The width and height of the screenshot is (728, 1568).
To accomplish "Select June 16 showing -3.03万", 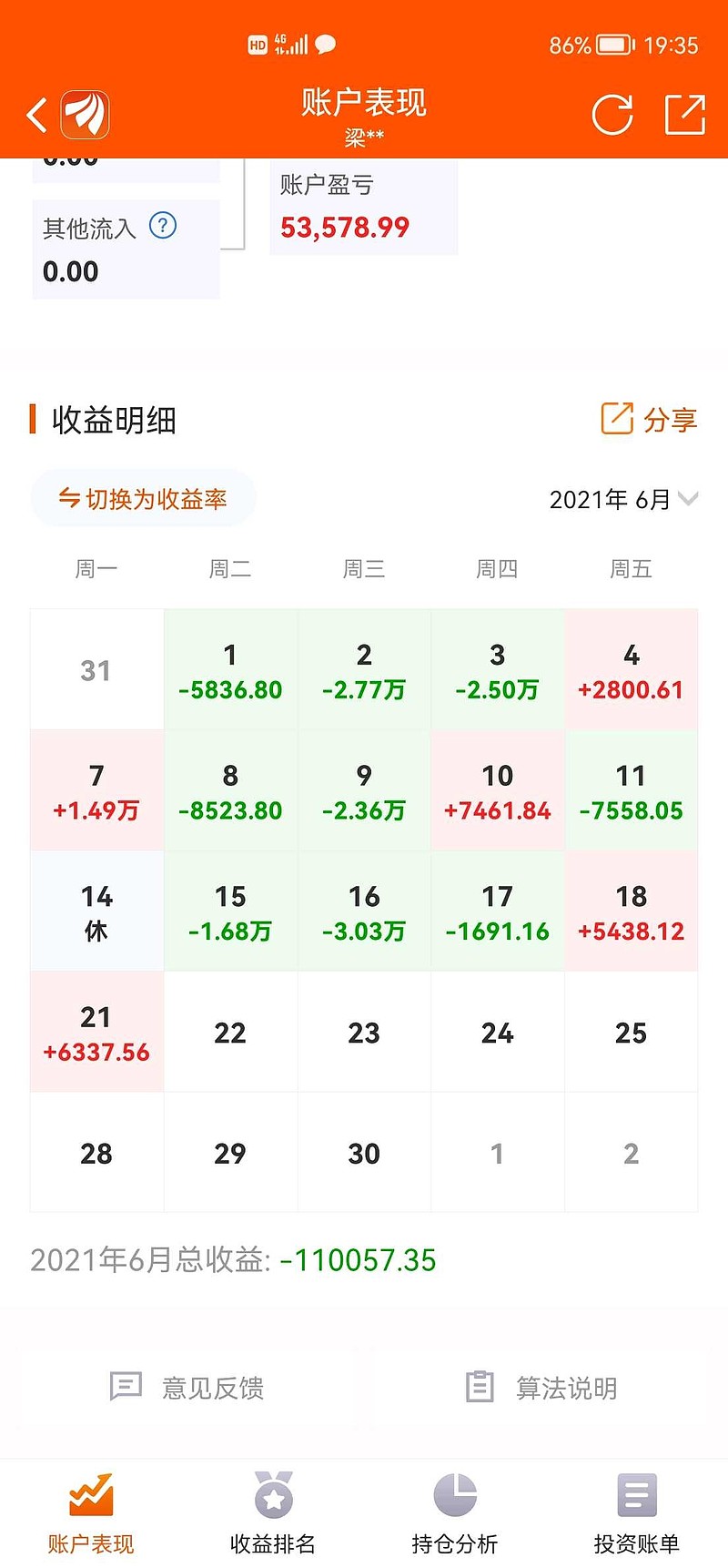I will pos(364,911).
